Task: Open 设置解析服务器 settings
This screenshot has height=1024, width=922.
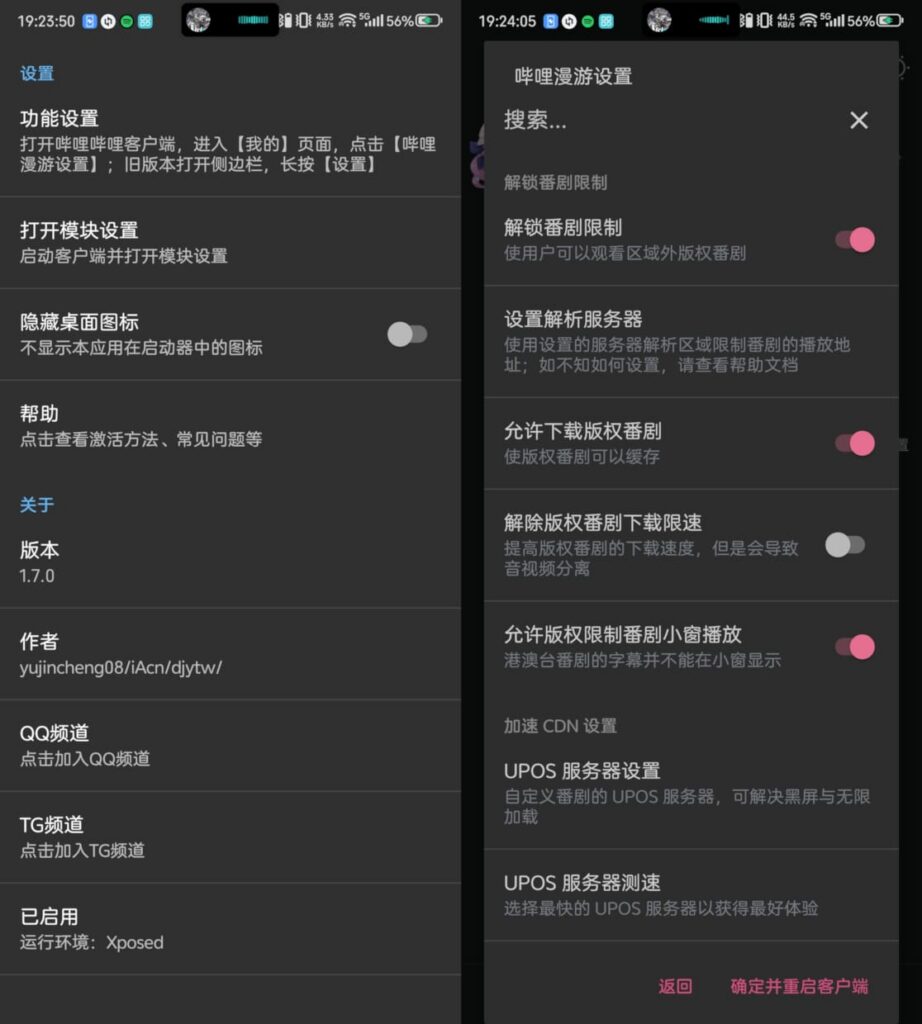Action: pos(690,341)
